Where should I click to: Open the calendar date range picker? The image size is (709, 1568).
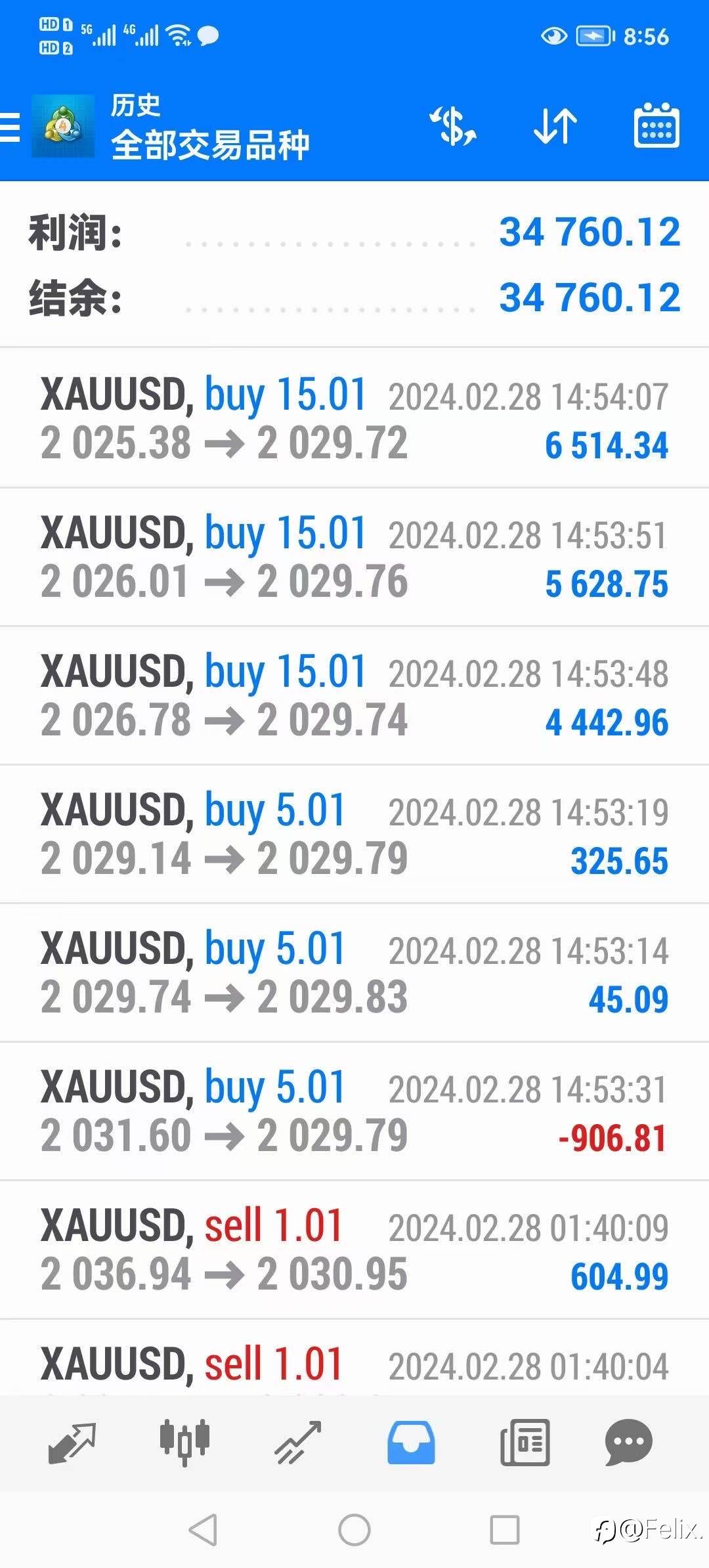(656, 125)
